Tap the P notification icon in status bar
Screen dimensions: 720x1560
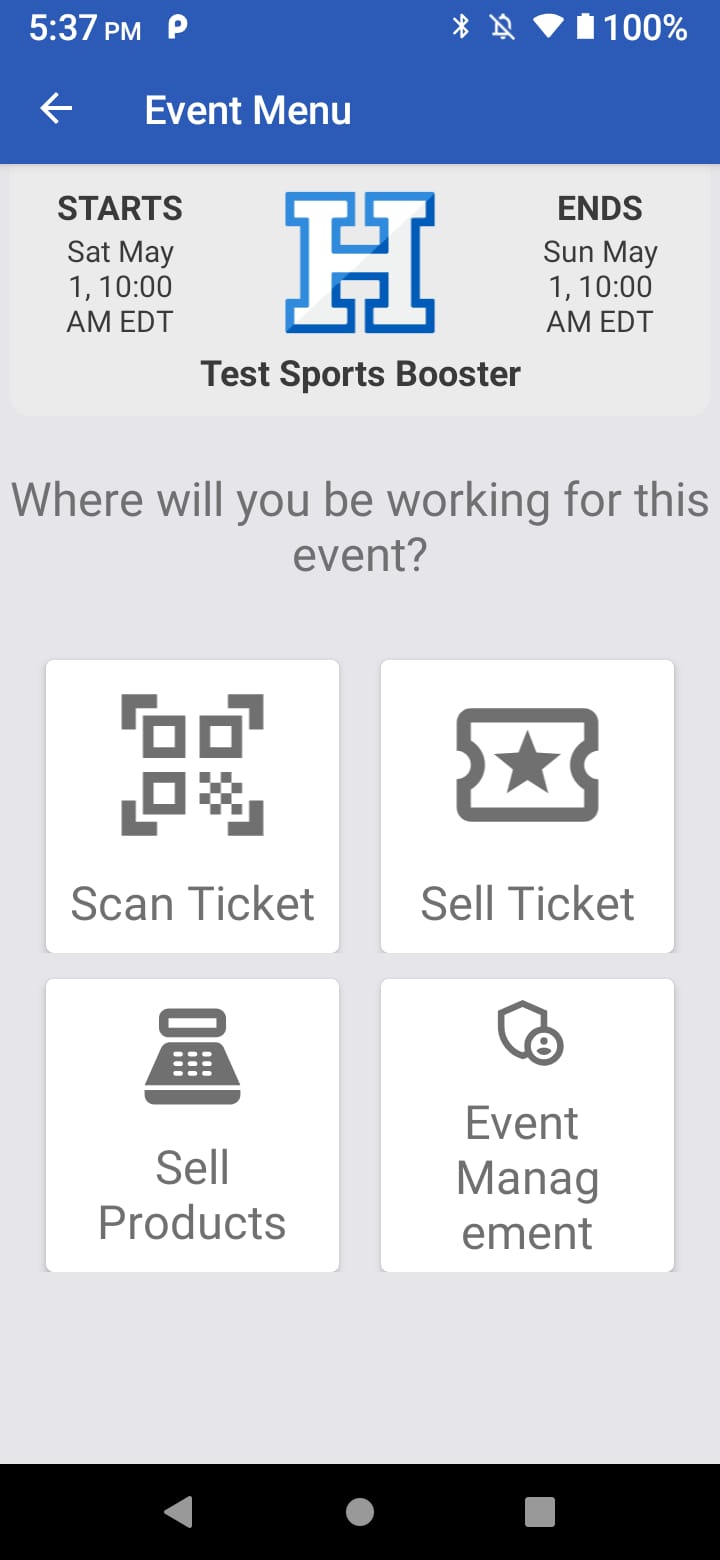pos(175,28)
